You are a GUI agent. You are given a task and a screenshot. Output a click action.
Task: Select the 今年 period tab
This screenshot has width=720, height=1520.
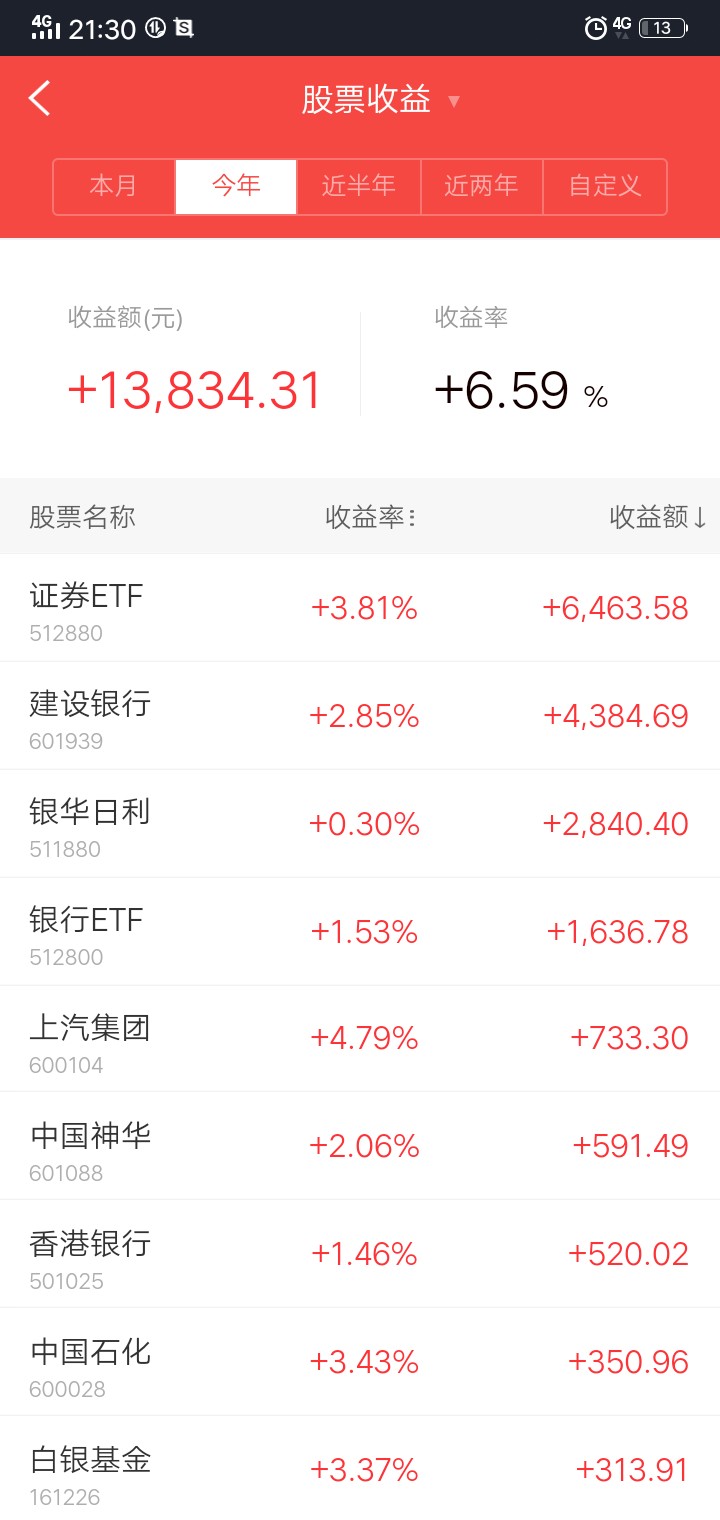(236, 186)
